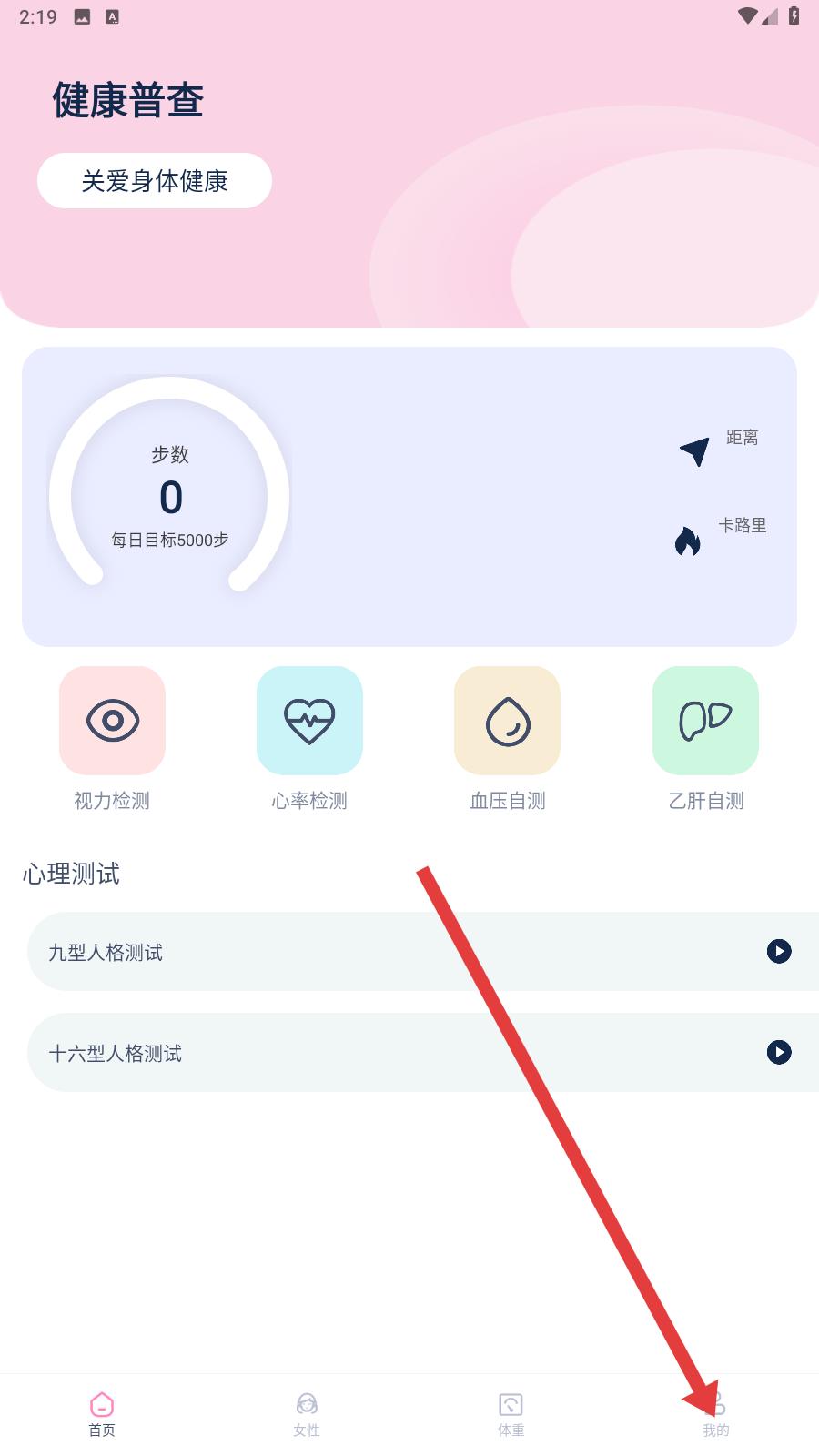Viewport: 819px width, 1456px height.
Task: Open 乙肝自测 hepatitis B self-test
Action: [x=705, y=721]
